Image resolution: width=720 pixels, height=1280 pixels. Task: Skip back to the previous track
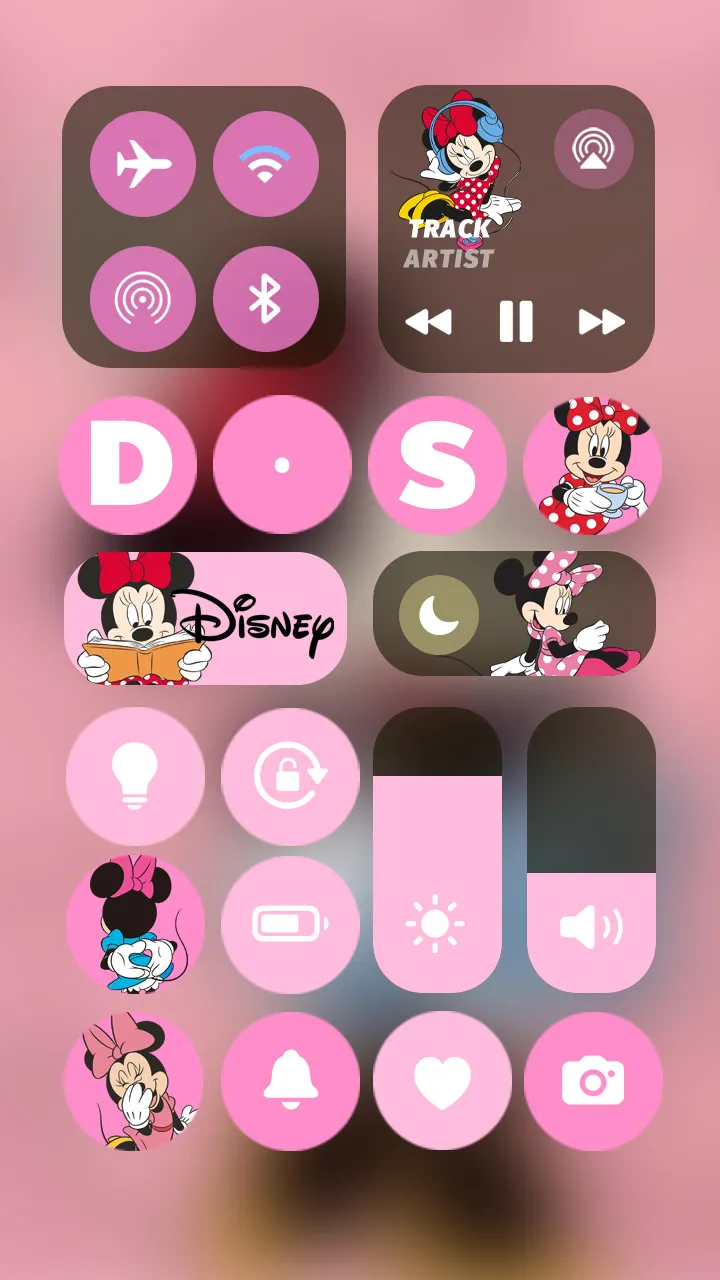[x=428, y=322]
